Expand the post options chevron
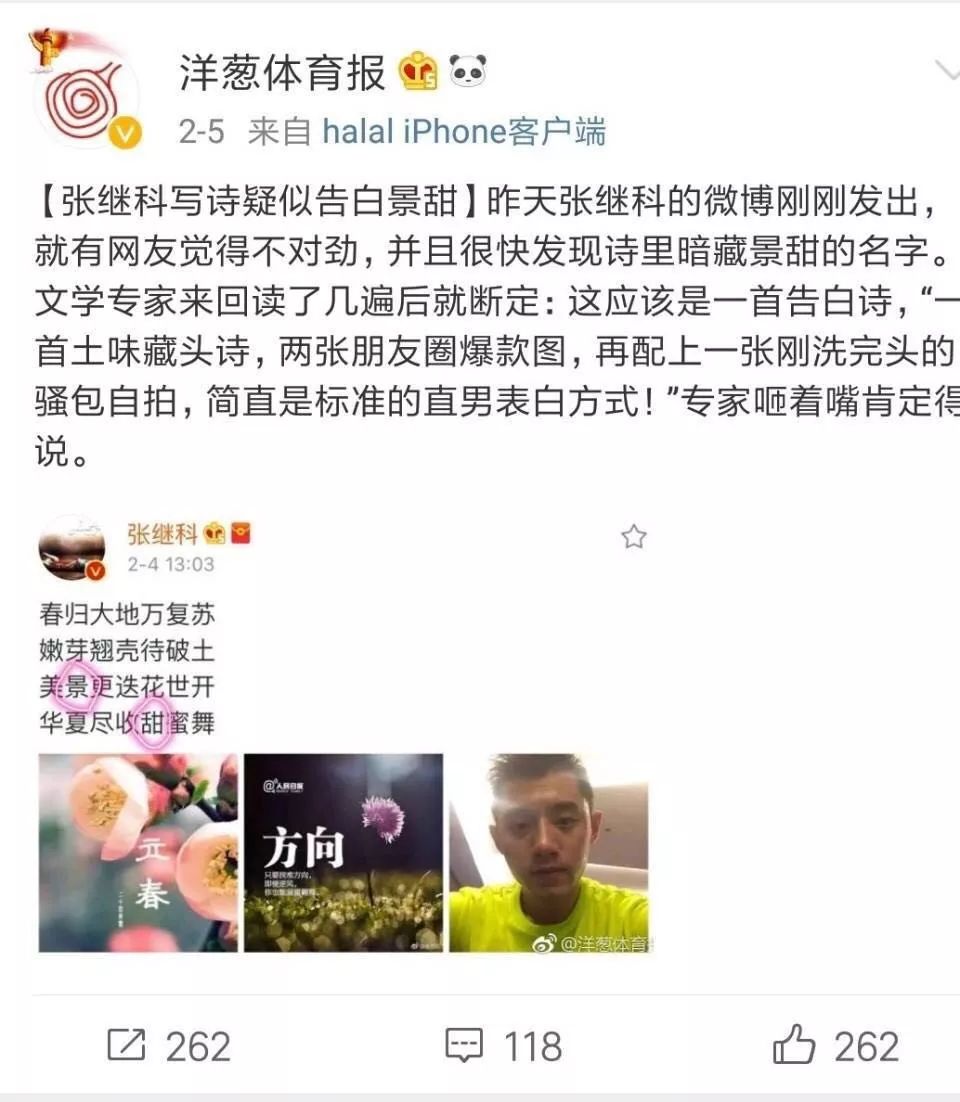The image size is (960, 1102). click(x=944, y=70)
